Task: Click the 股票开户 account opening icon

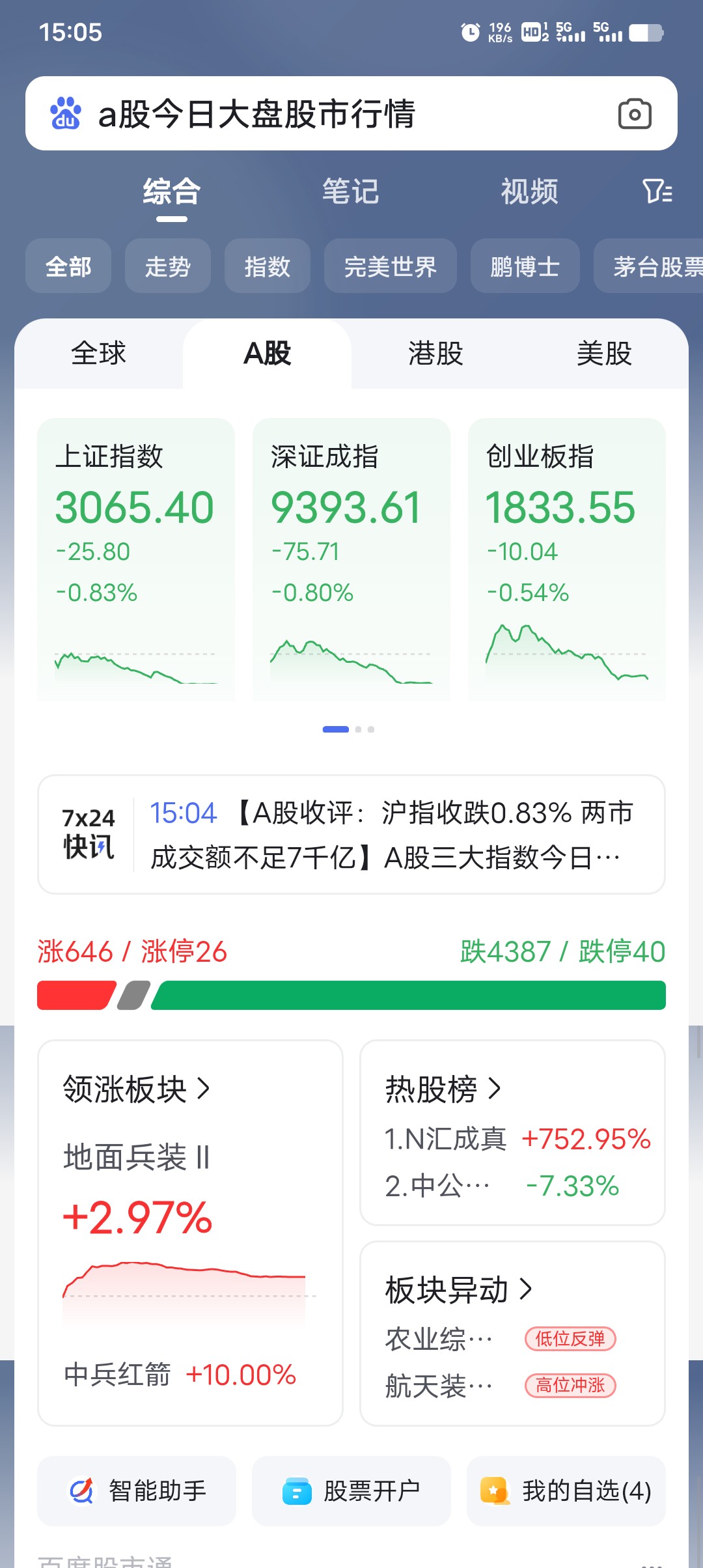Action: [297, 1491]
